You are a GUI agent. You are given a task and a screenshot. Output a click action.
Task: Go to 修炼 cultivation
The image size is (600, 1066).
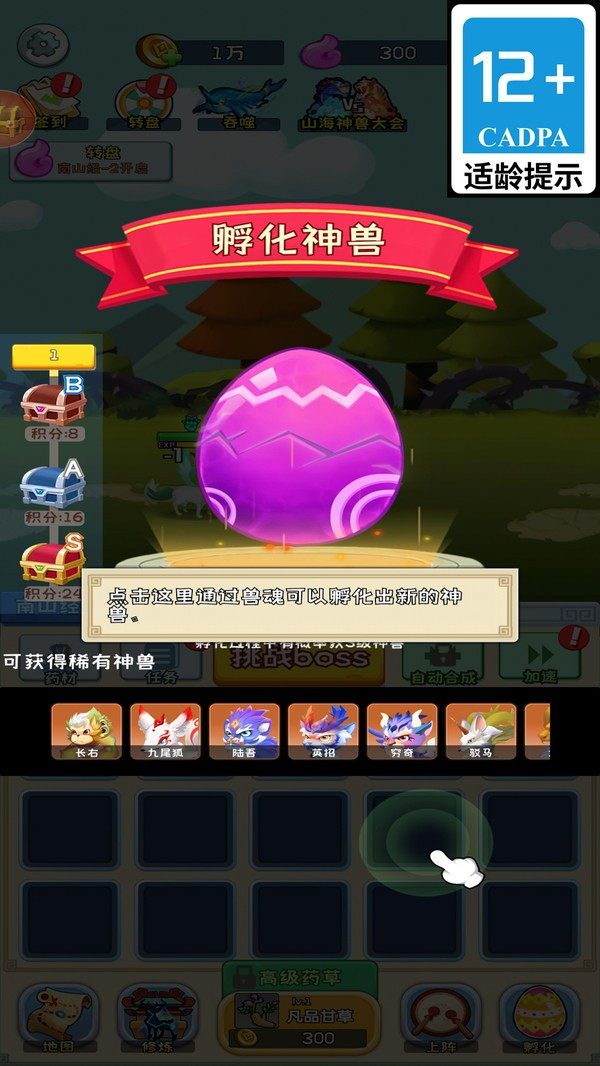(157, 1018)
